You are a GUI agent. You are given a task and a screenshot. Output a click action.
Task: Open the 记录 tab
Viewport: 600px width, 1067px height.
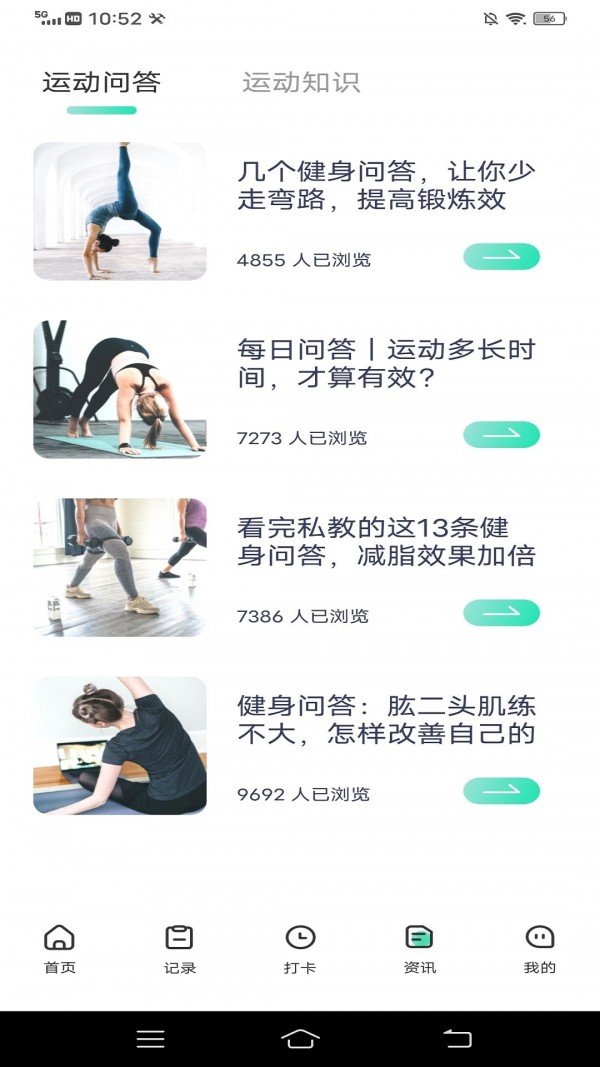(x=180, y=948)
